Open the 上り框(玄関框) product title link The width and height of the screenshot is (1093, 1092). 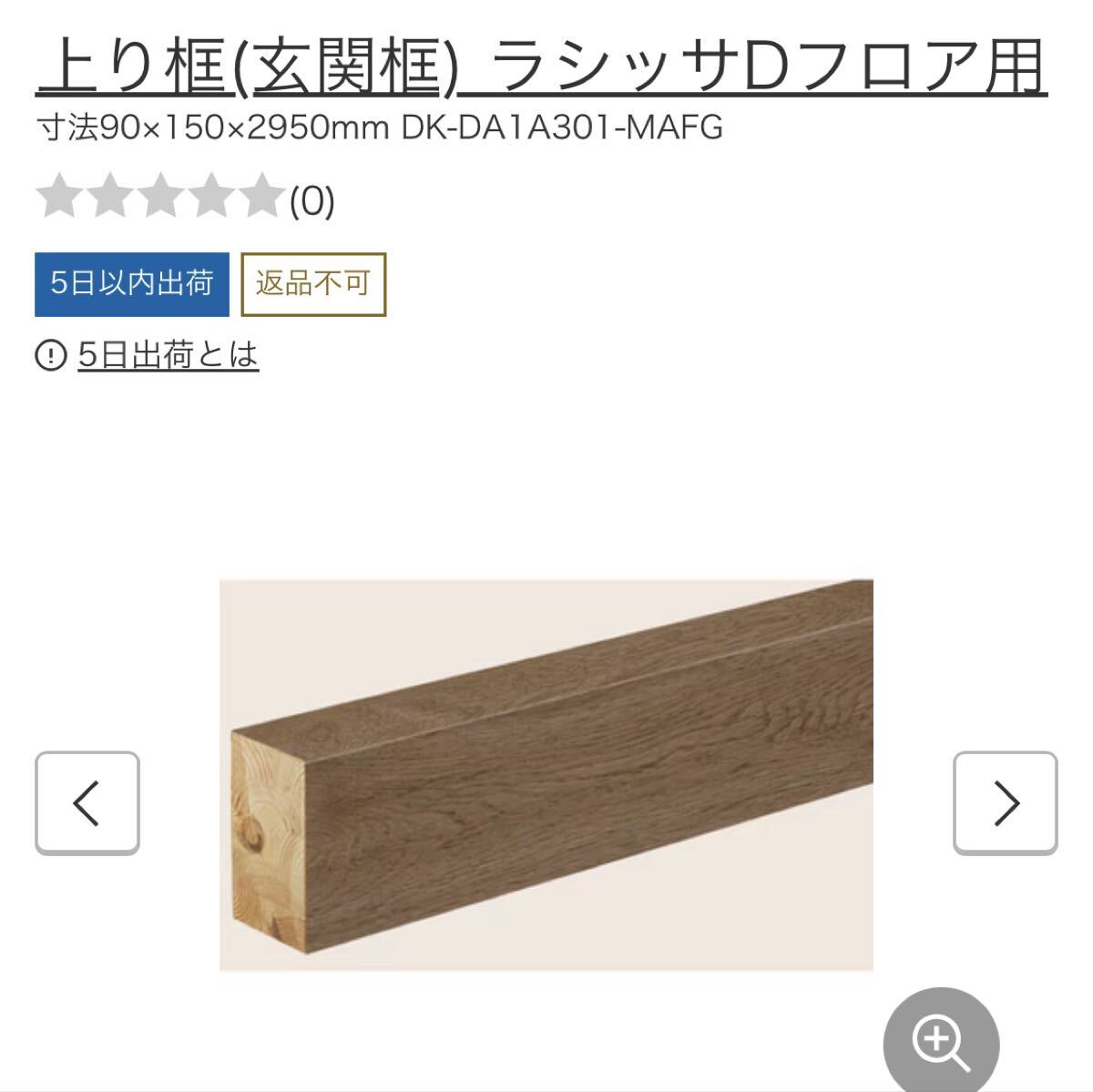541,66
